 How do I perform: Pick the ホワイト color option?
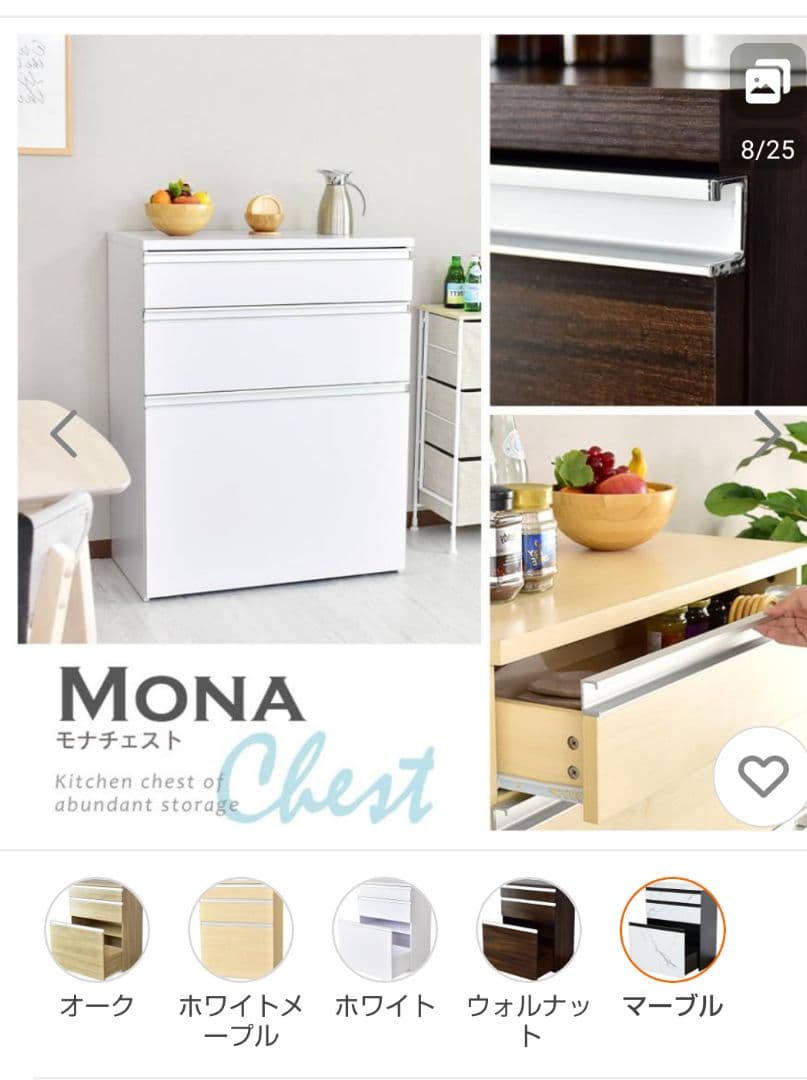click(x=384, y=930)
